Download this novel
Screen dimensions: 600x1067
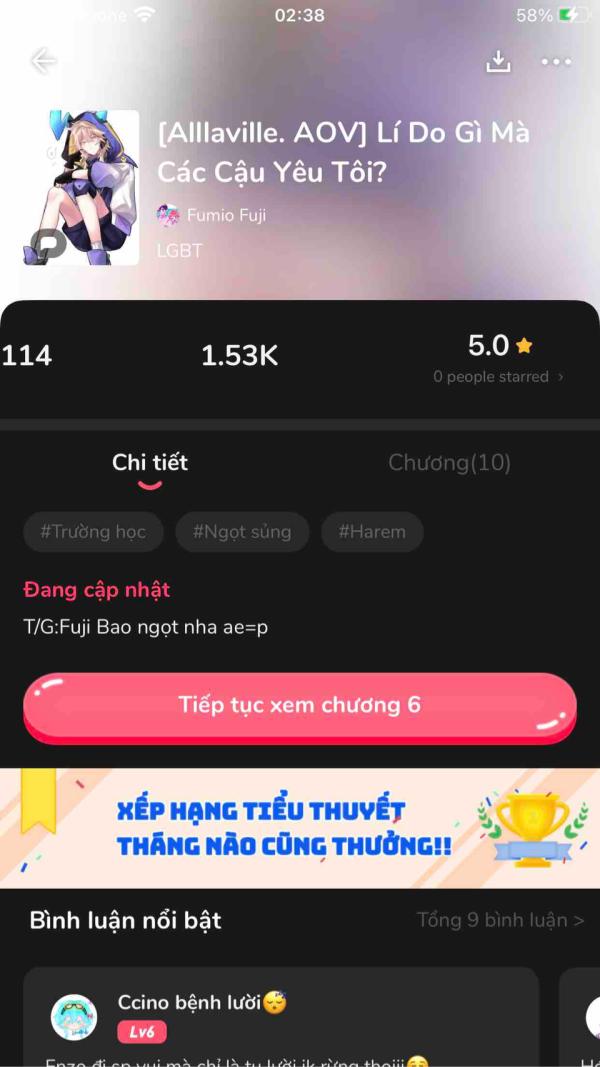(x=498, y=61)
